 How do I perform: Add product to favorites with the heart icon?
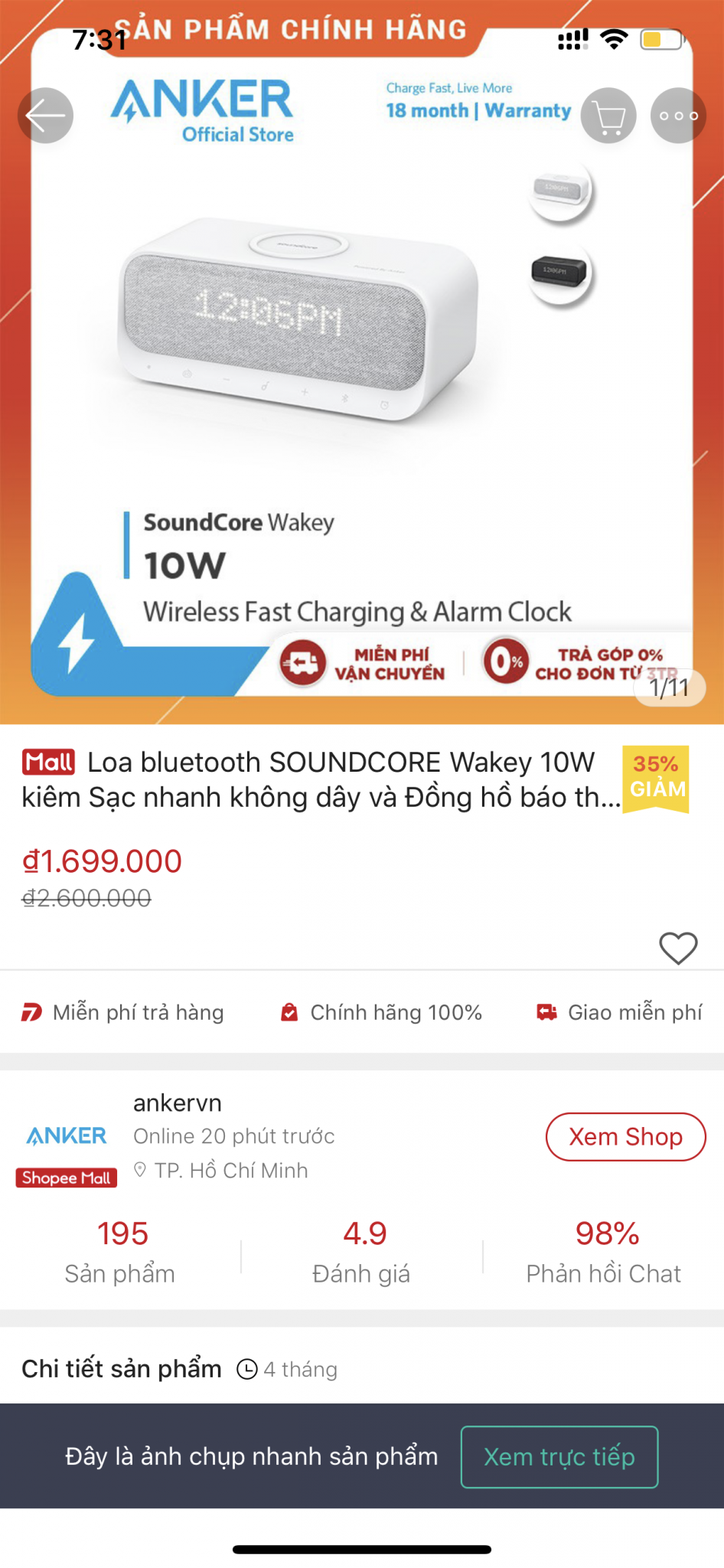pyautogui.click(x=678, y=948)
